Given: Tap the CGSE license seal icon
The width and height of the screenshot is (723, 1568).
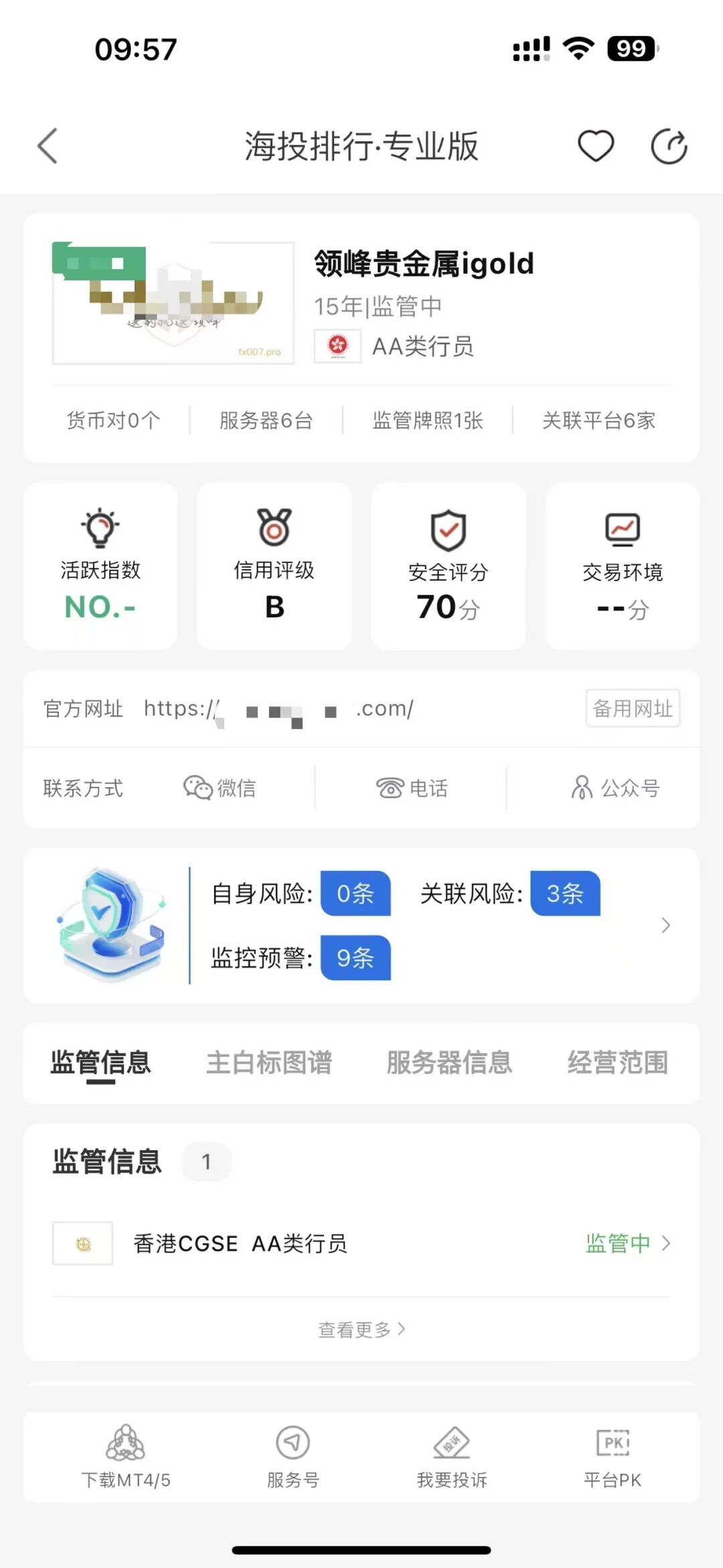Looking at the screenshot, I should pyautogui.click(x=82, y=1243).
